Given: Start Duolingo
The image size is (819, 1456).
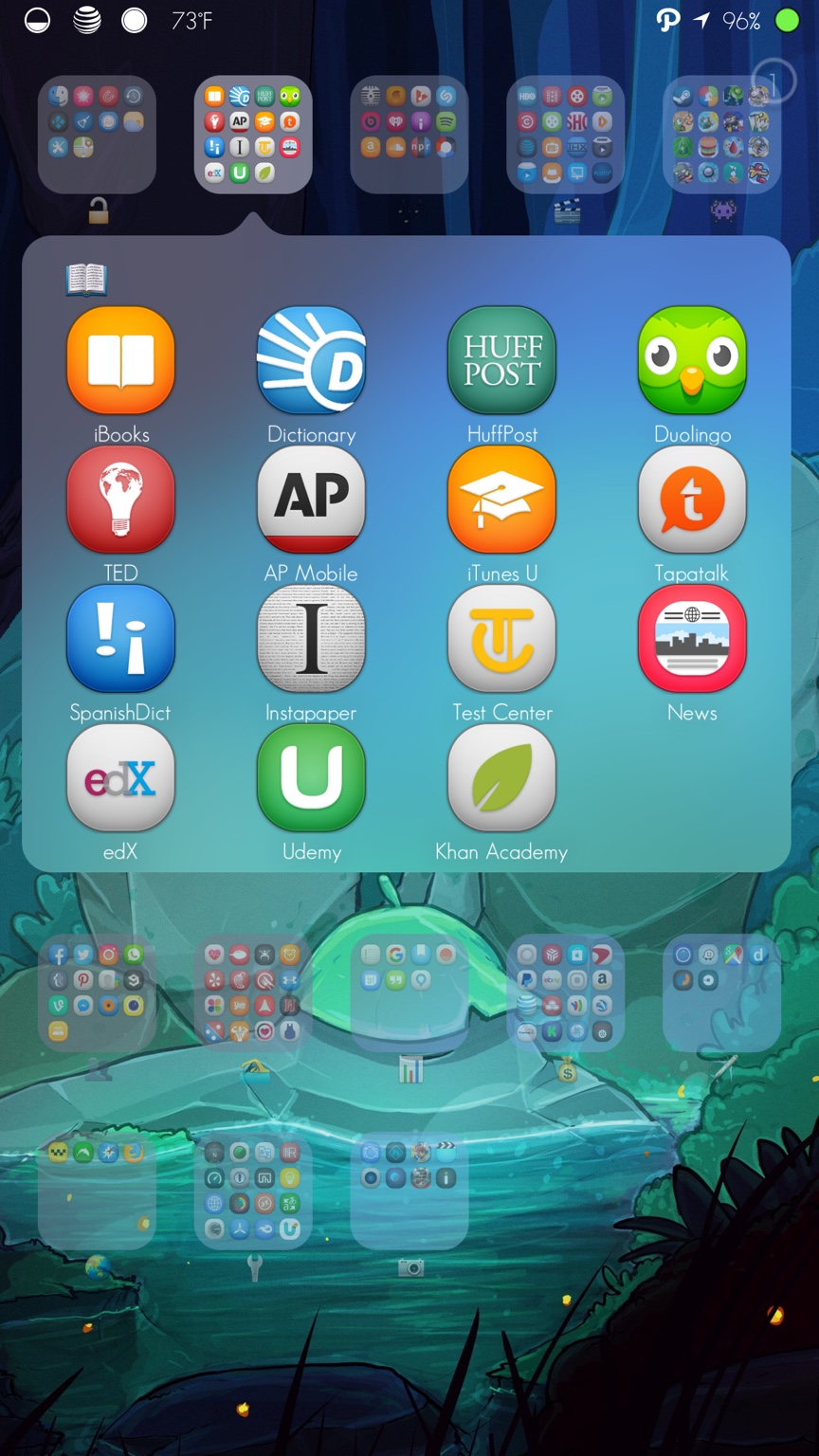Looking at the screenshot, I should click(x=692, y=361).
